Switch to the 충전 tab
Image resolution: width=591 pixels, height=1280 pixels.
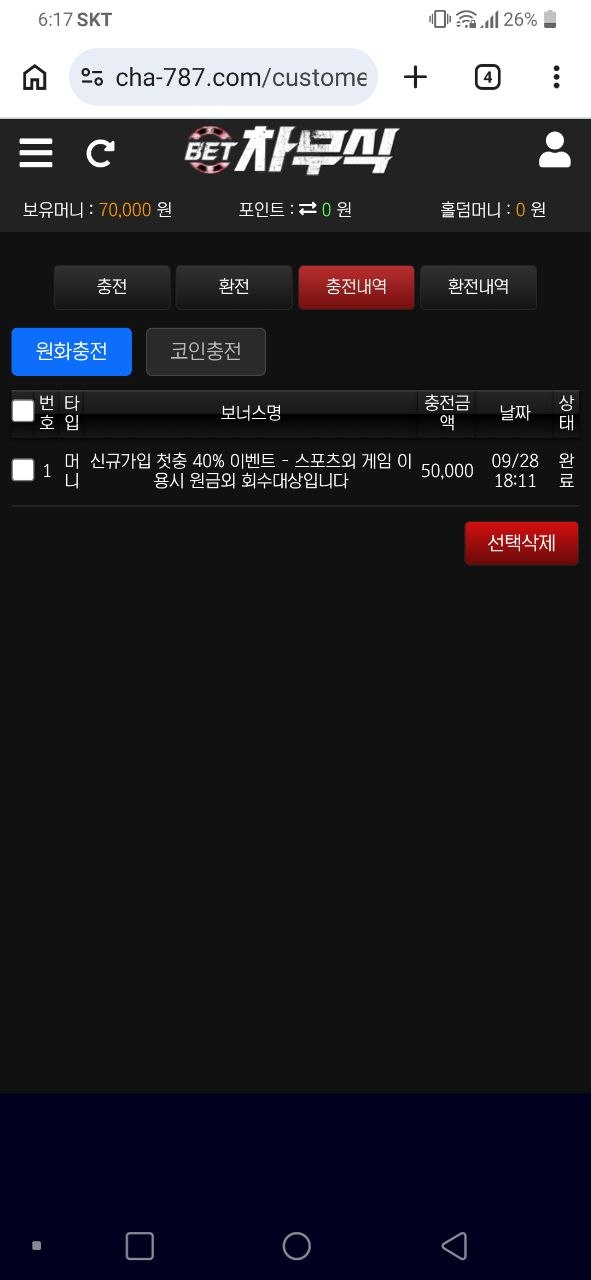(112, 287)
